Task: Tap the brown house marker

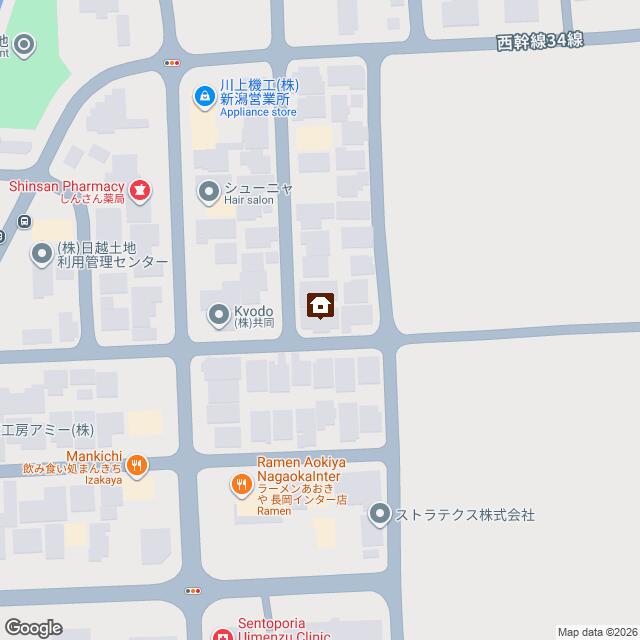Action: click(x=320, y=306)
